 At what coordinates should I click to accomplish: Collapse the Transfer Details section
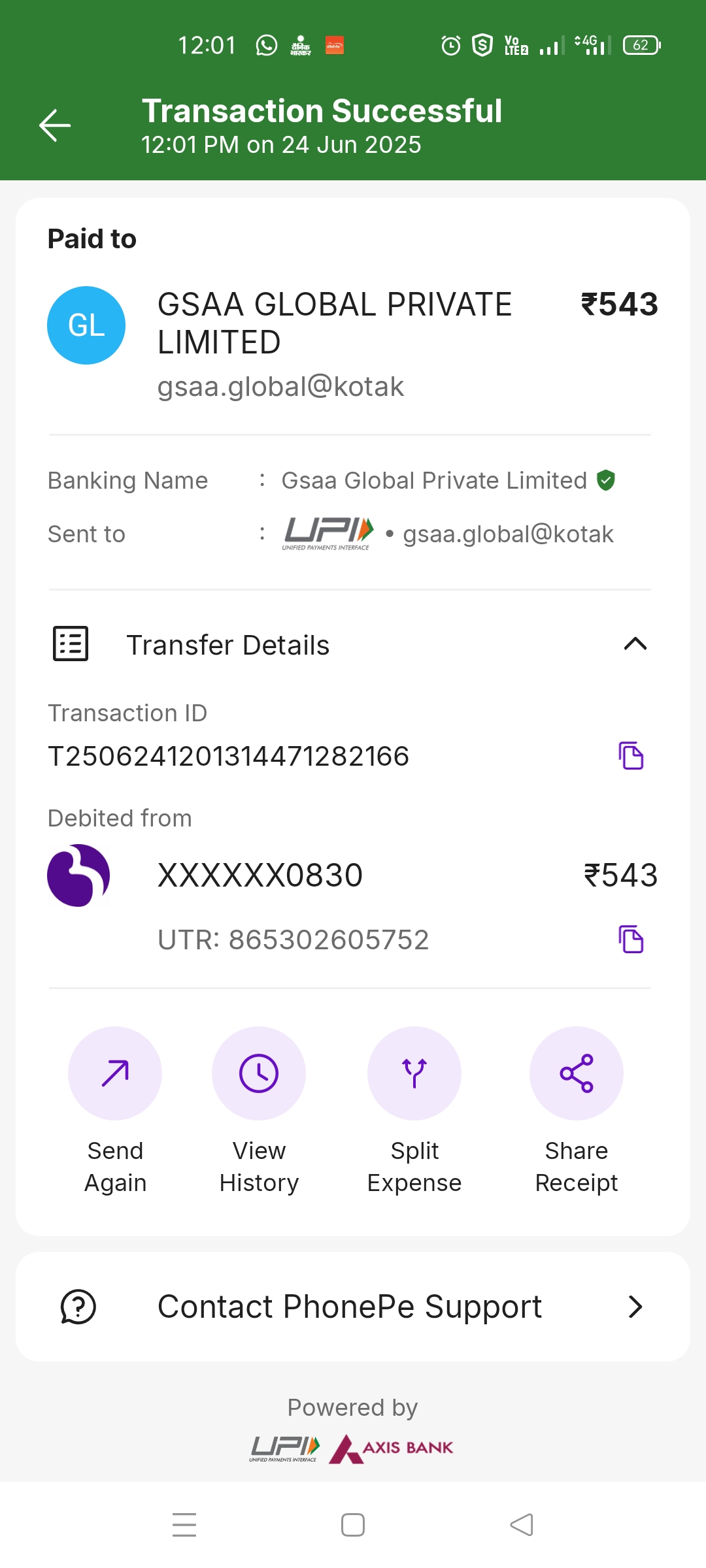(635, 644)
